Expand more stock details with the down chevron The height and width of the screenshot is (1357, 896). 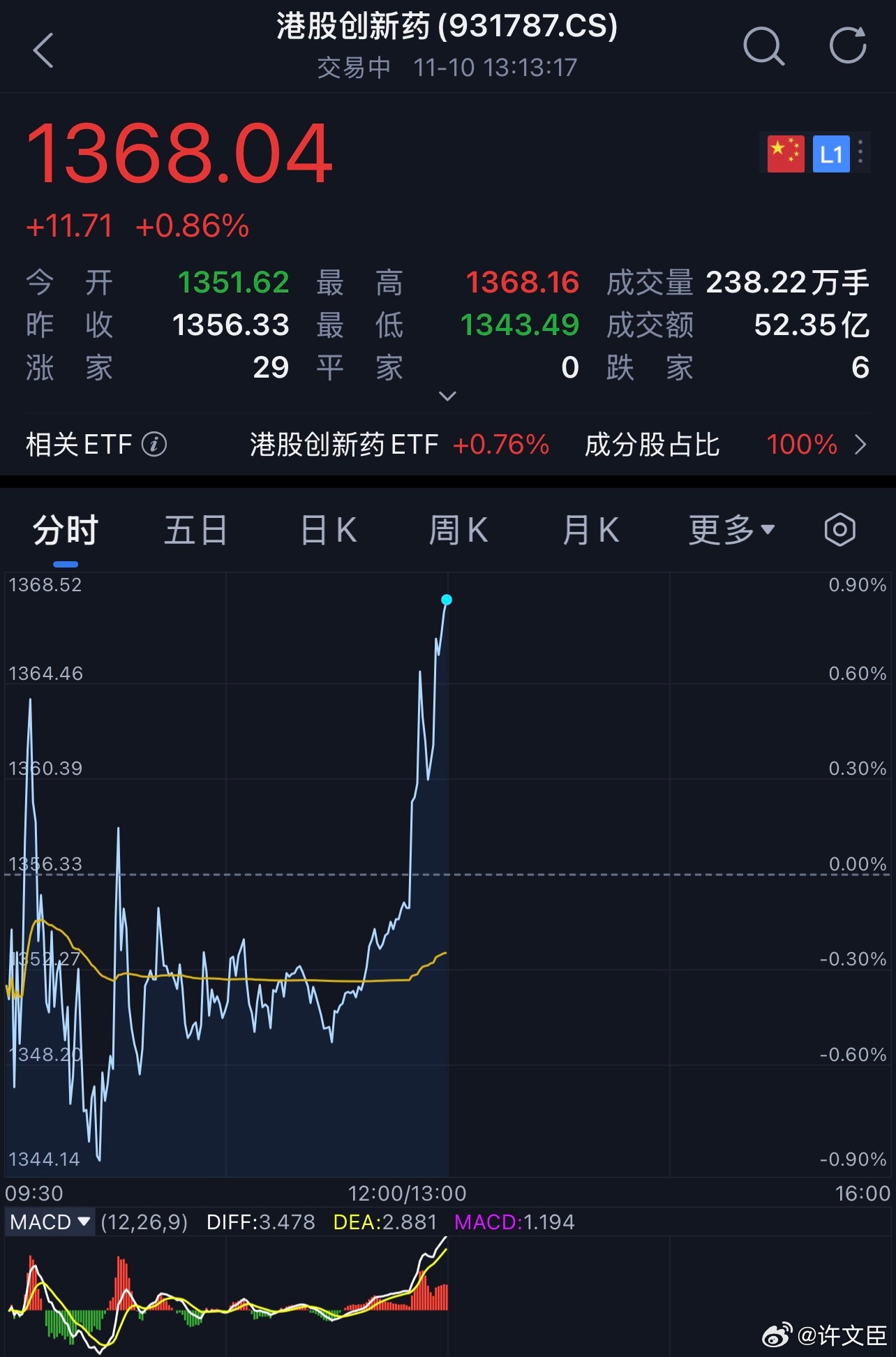click(447, 396)
